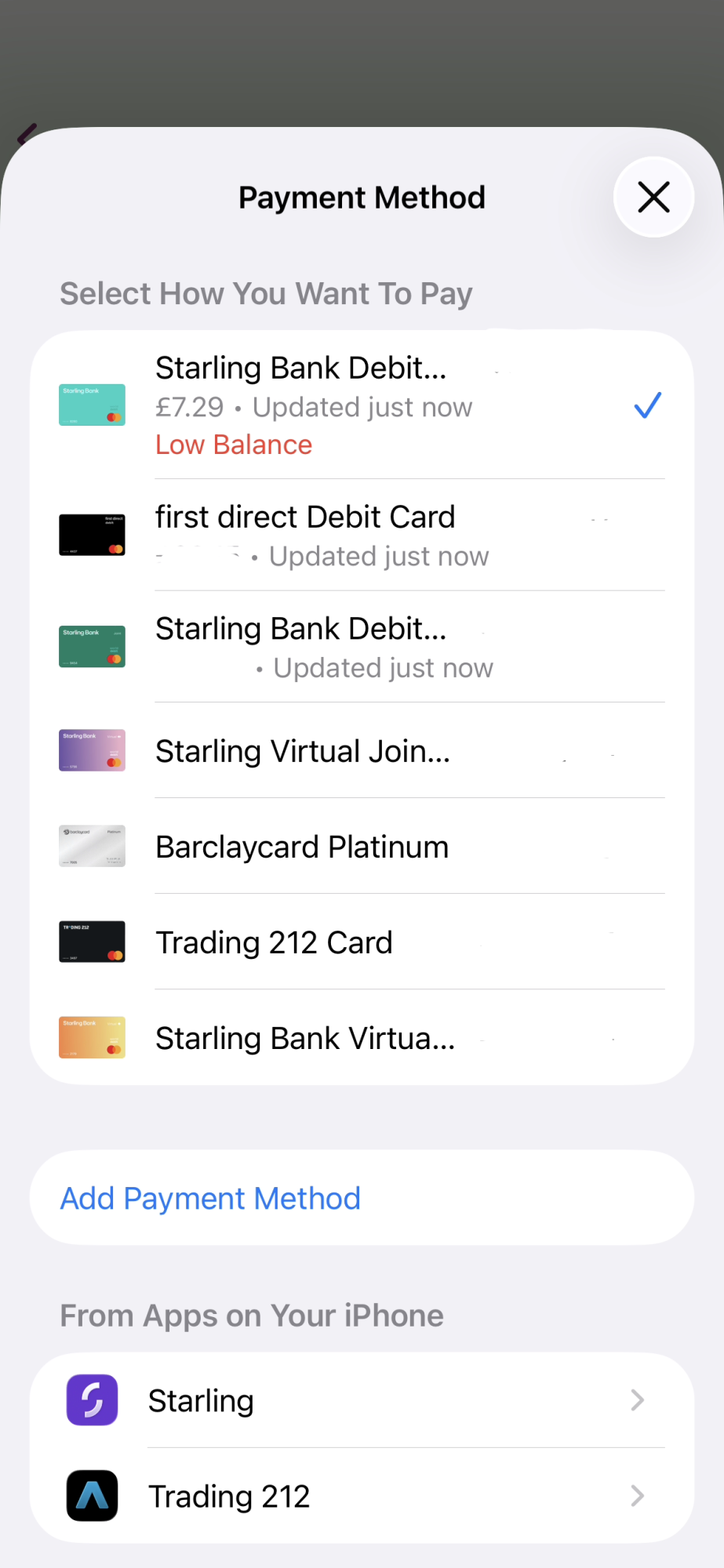Select Barclaycard Platinum as payment method
724x1568 pixels.
pos(362,846)
